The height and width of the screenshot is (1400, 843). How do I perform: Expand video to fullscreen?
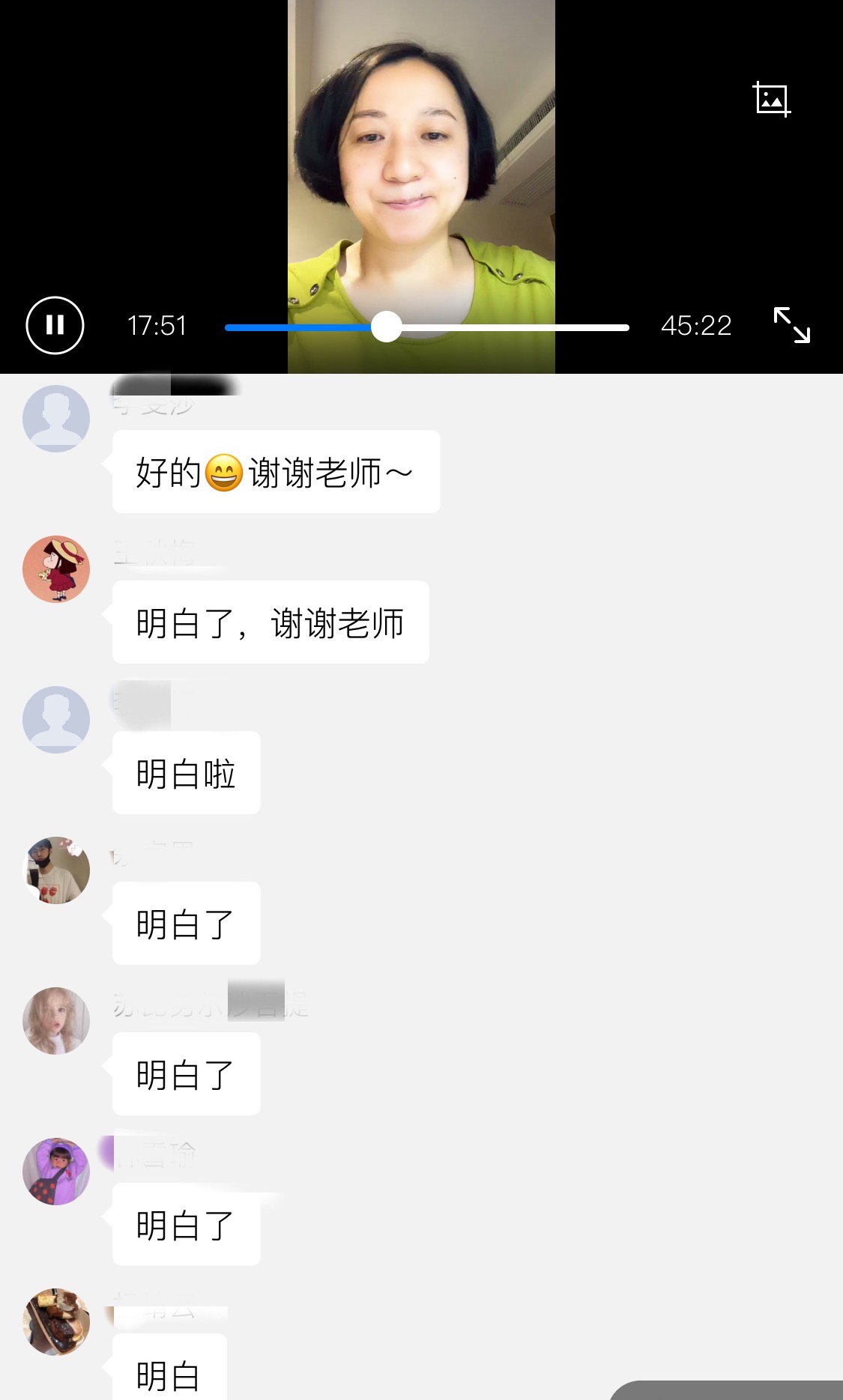pyautogui.click(x=791, y=325)
